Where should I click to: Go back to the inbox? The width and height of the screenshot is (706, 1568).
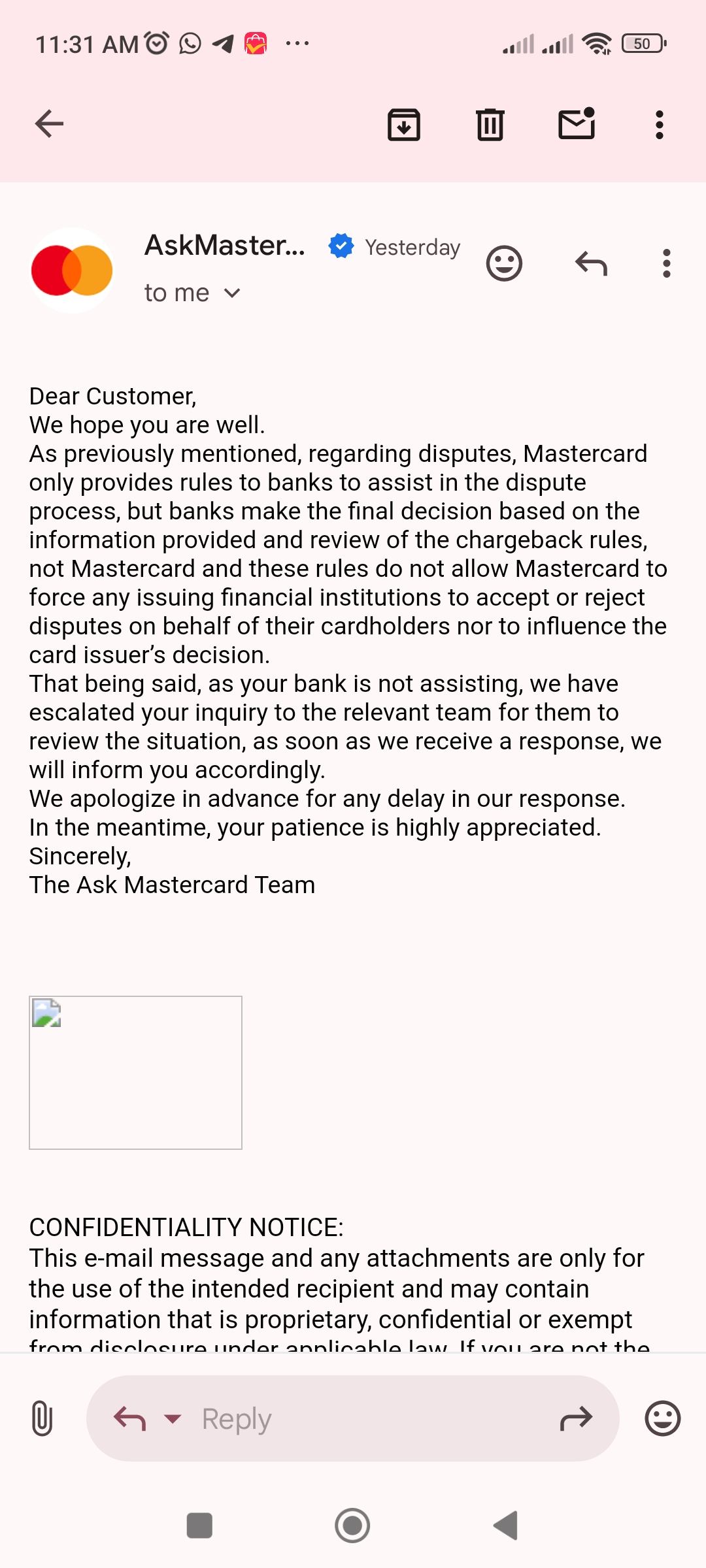tap(49, 124)
